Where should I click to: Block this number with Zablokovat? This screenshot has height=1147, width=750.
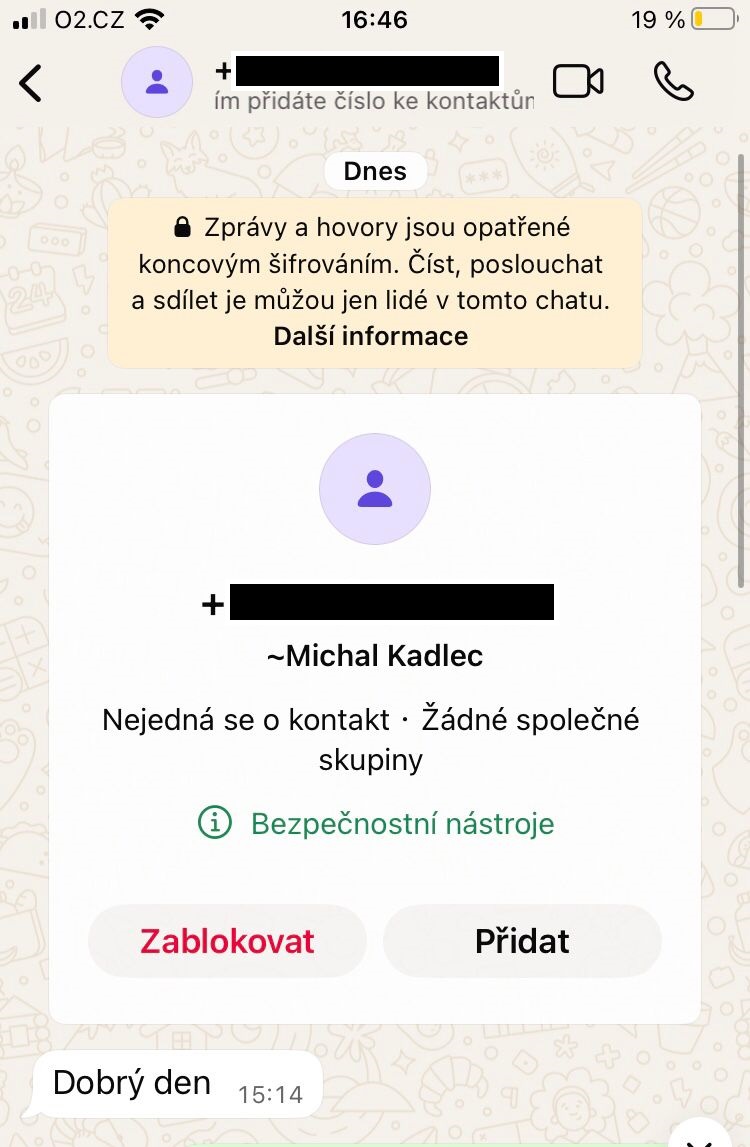pos(227,941)
